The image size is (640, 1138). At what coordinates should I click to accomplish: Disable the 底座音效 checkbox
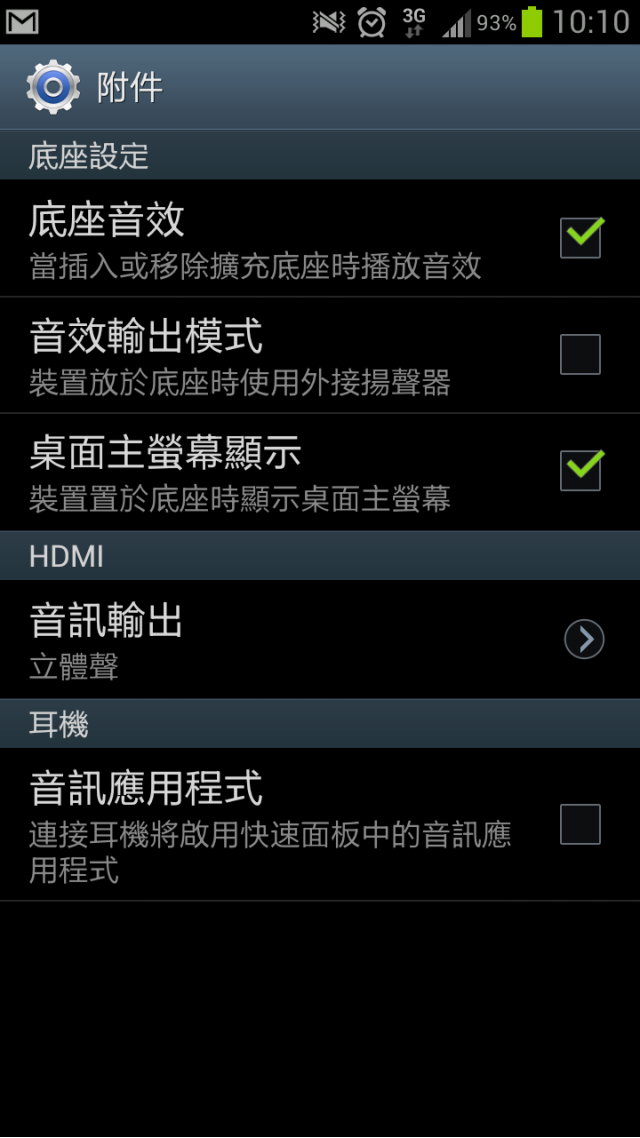tap(581, 238)
